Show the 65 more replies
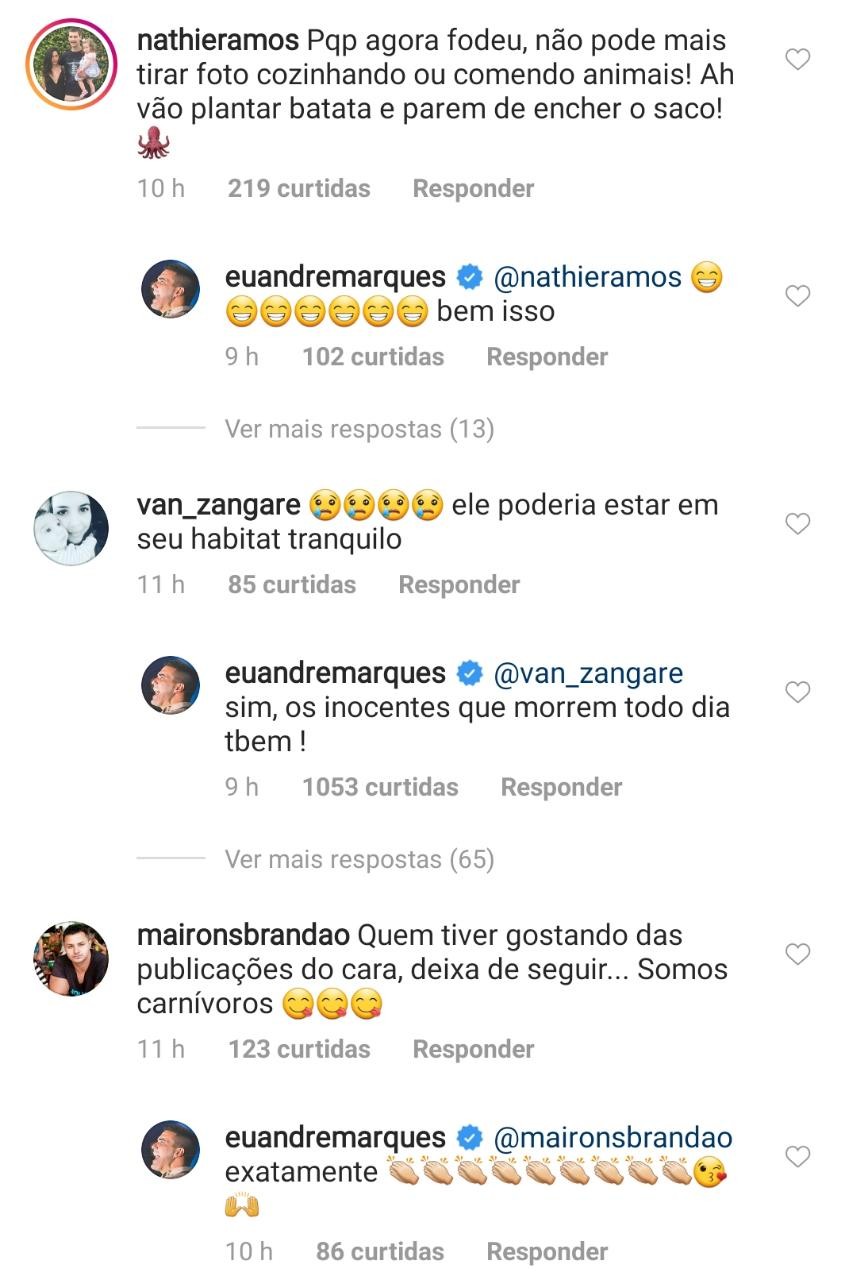The width and height of the screenshot is (841, 1280). [359, 859]
